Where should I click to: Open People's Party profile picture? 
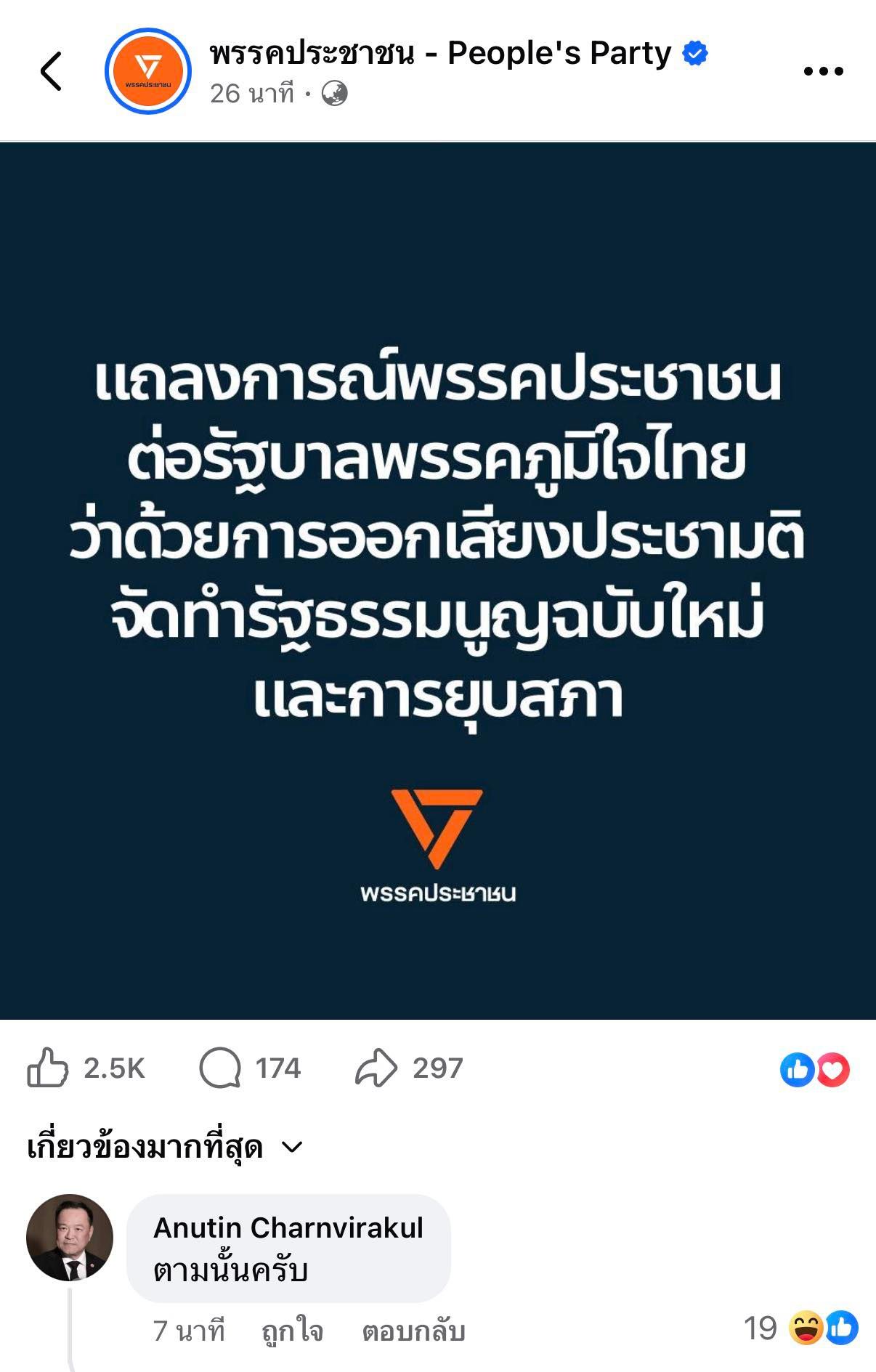pos(148,71)
